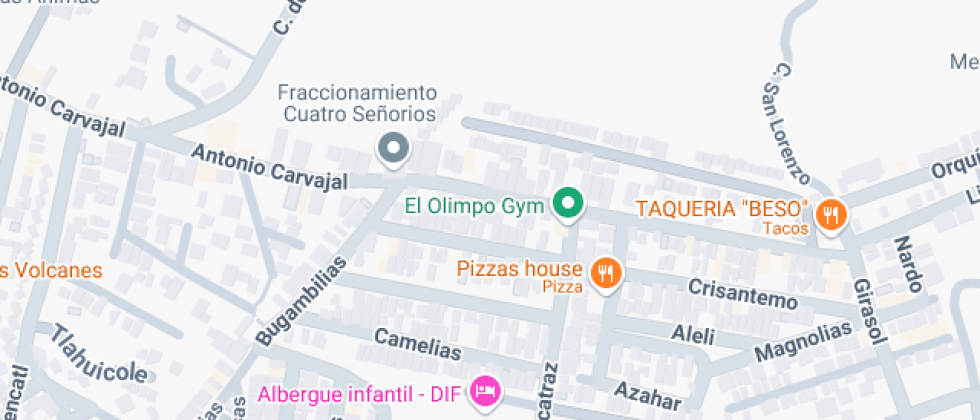Image resolution: width=980 pixels, height=420 pixels.
Task: Tap the Fraccionamiento Cuatro Señorios pin
Action: pos(394,149)
